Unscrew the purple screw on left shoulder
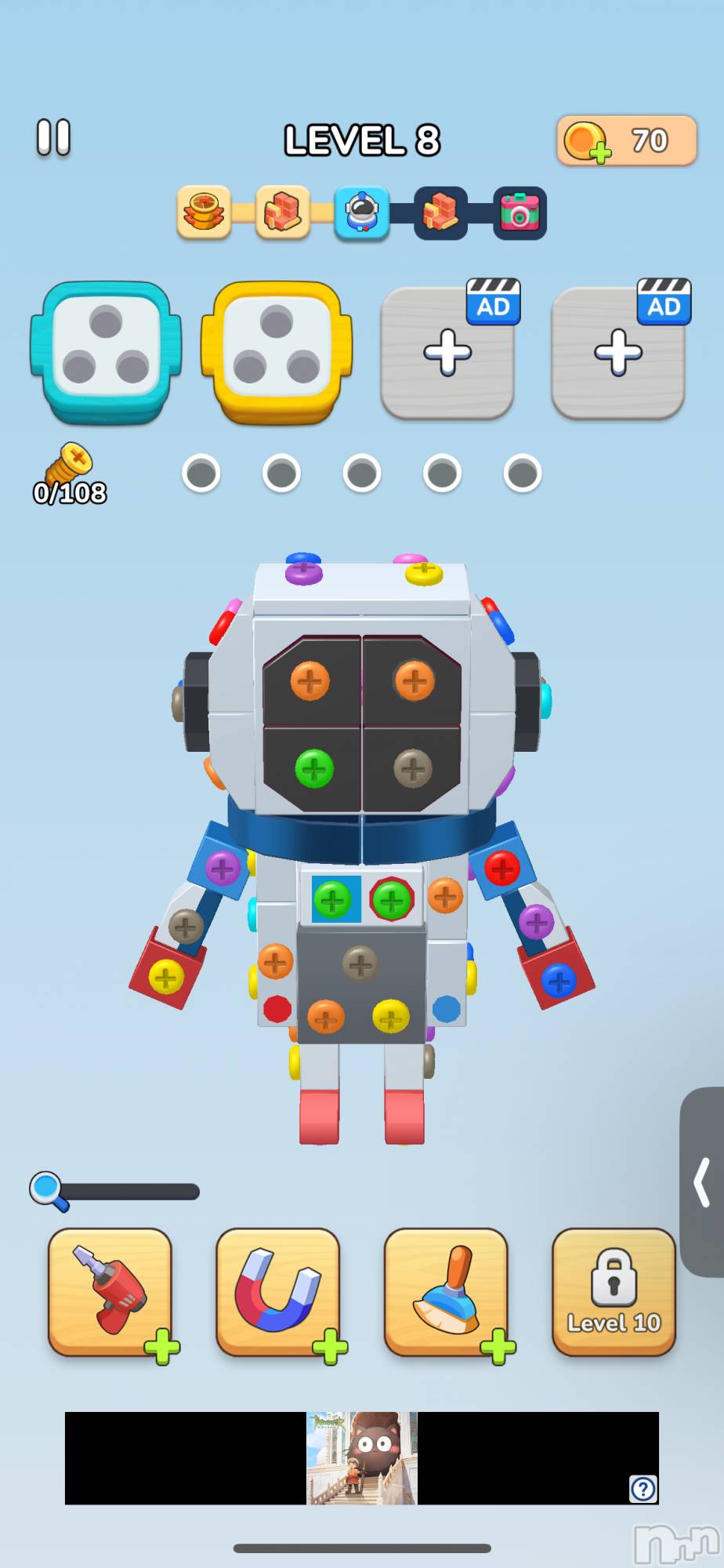The image size is (724, 1568). click(x=223, y=868)
